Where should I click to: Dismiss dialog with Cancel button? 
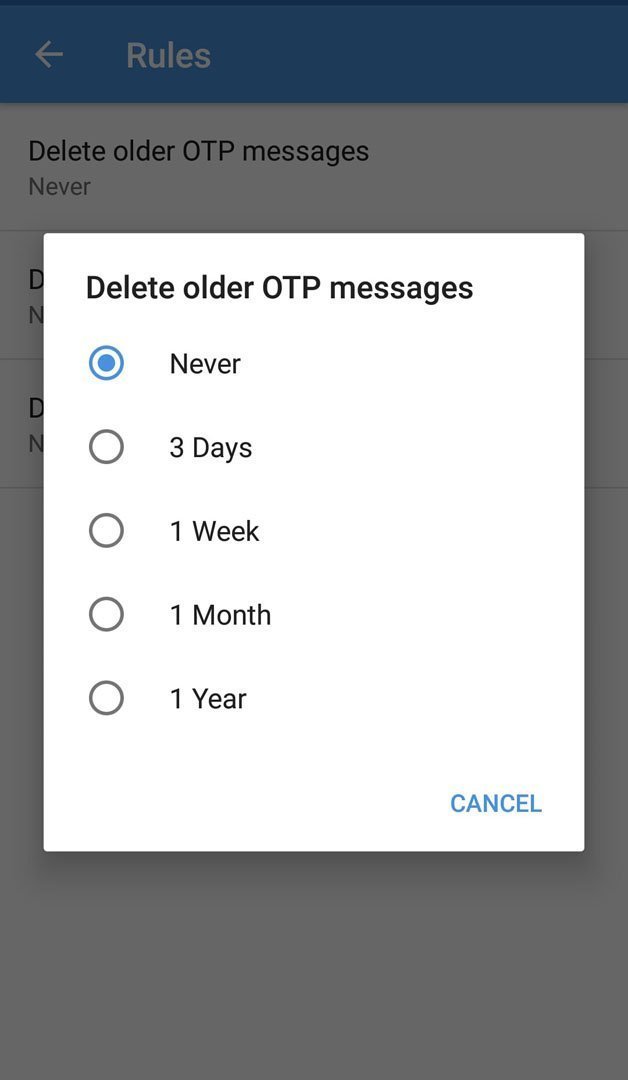495,803
